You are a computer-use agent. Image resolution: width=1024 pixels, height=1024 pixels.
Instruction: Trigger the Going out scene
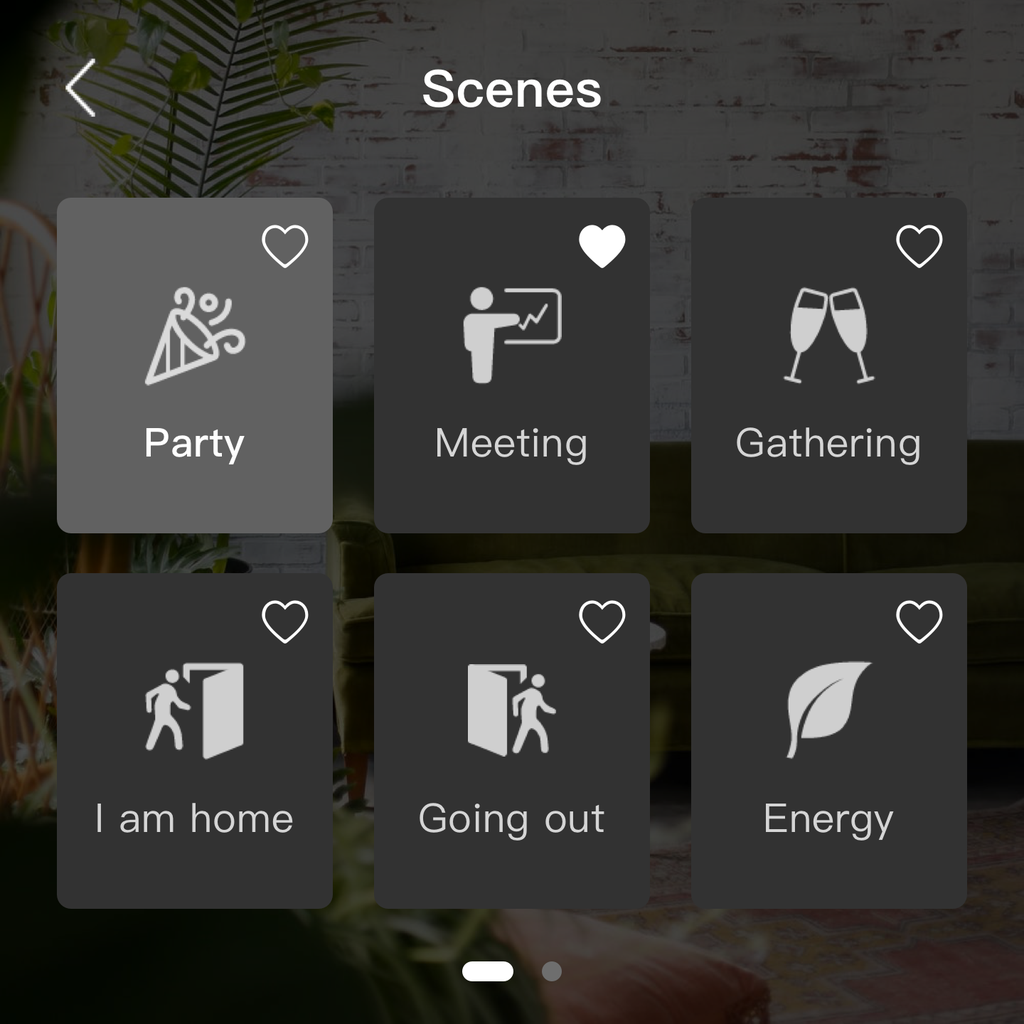click(511, 755)
